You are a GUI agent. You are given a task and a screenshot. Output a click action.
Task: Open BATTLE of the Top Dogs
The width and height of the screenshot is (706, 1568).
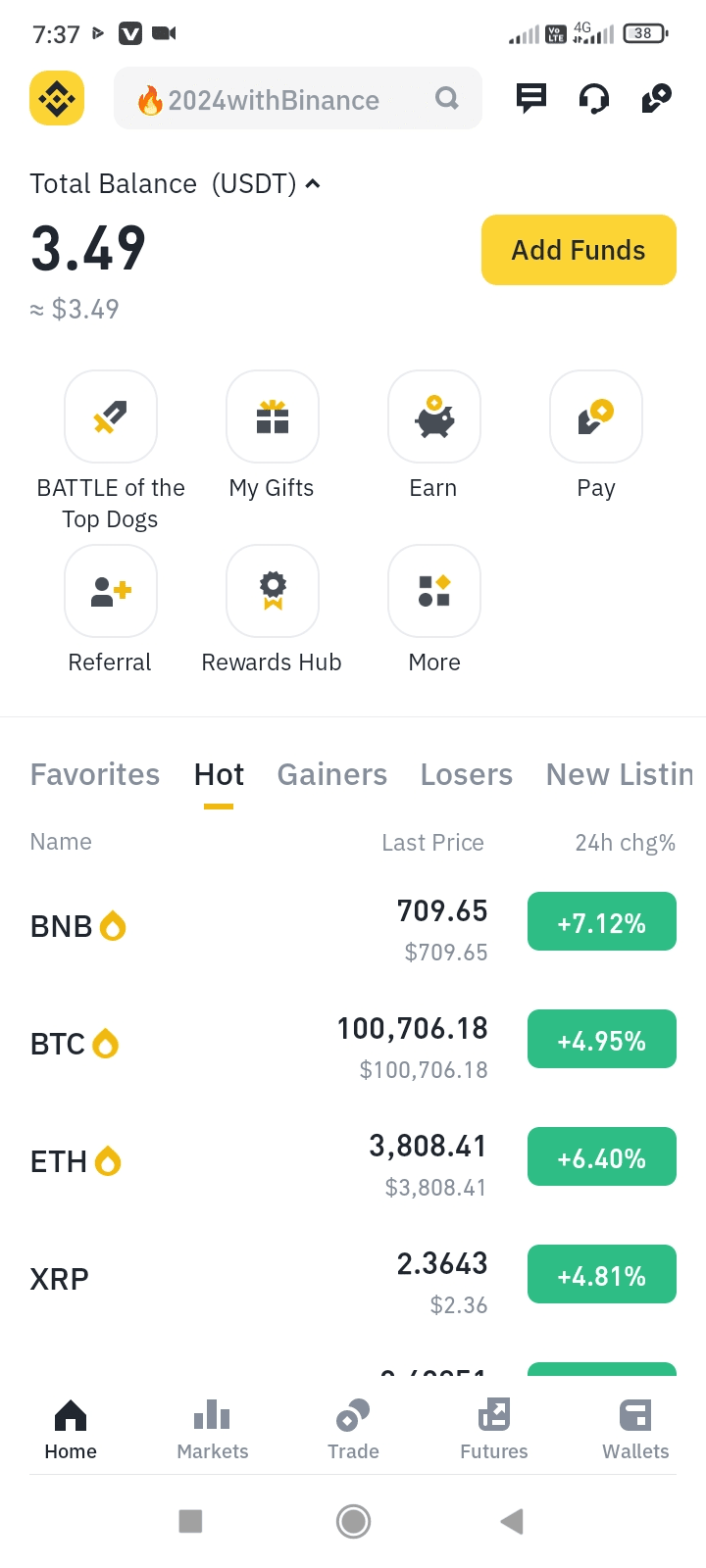[111, 417]
